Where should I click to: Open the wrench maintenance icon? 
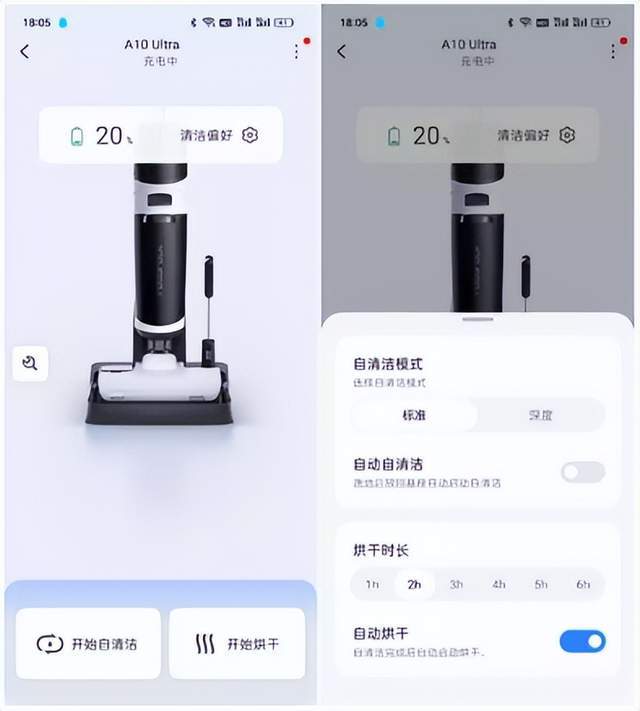30,364
